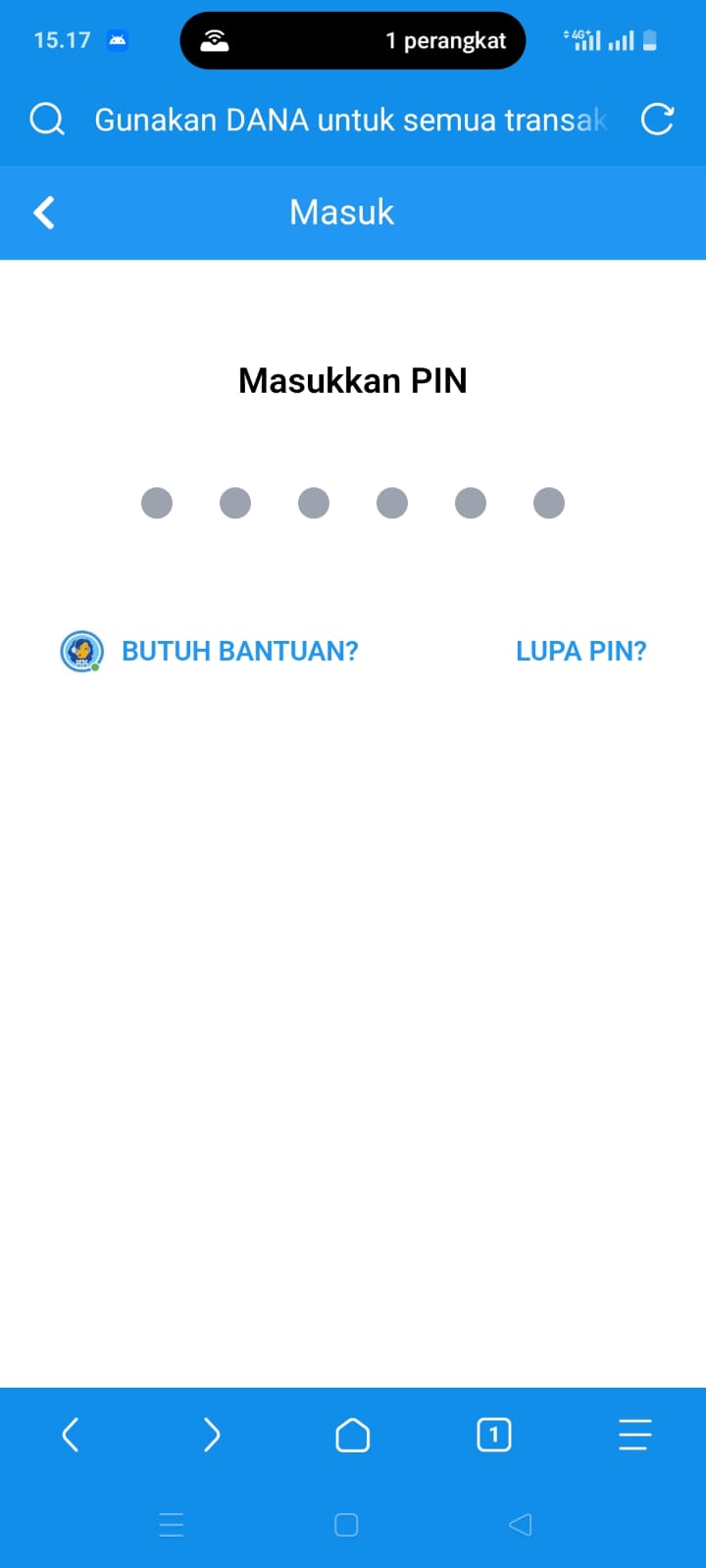
Task: Focus the PIN entry dots
Action: pyautogui.click(x=353, y=503)
